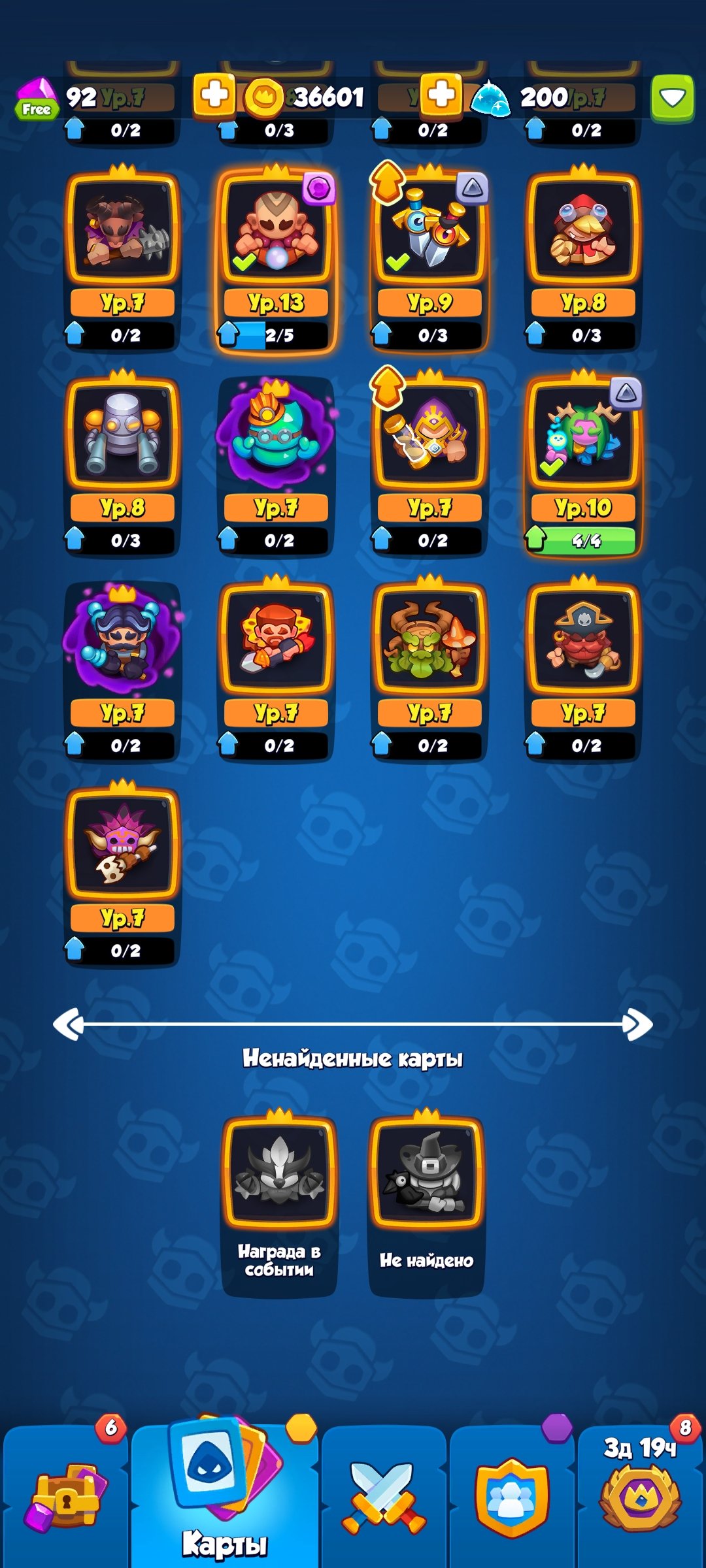Open the tribal shaman mask card
Screen dimensions: 706x1568
123,844
